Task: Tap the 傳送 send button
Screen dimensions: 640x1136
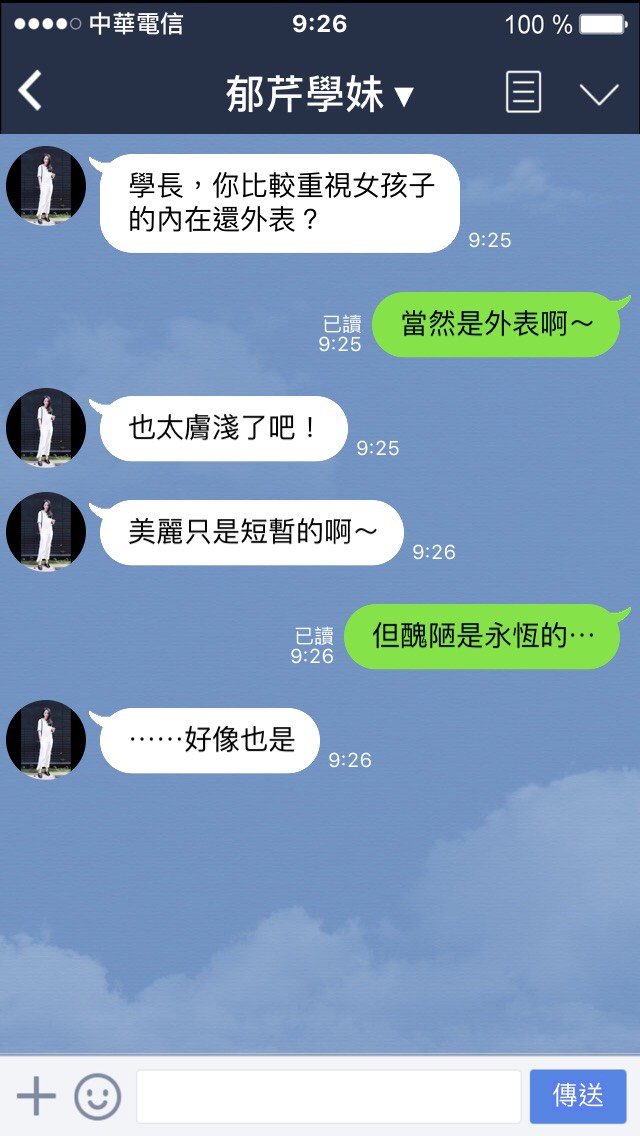Action: click(578, 1096)
